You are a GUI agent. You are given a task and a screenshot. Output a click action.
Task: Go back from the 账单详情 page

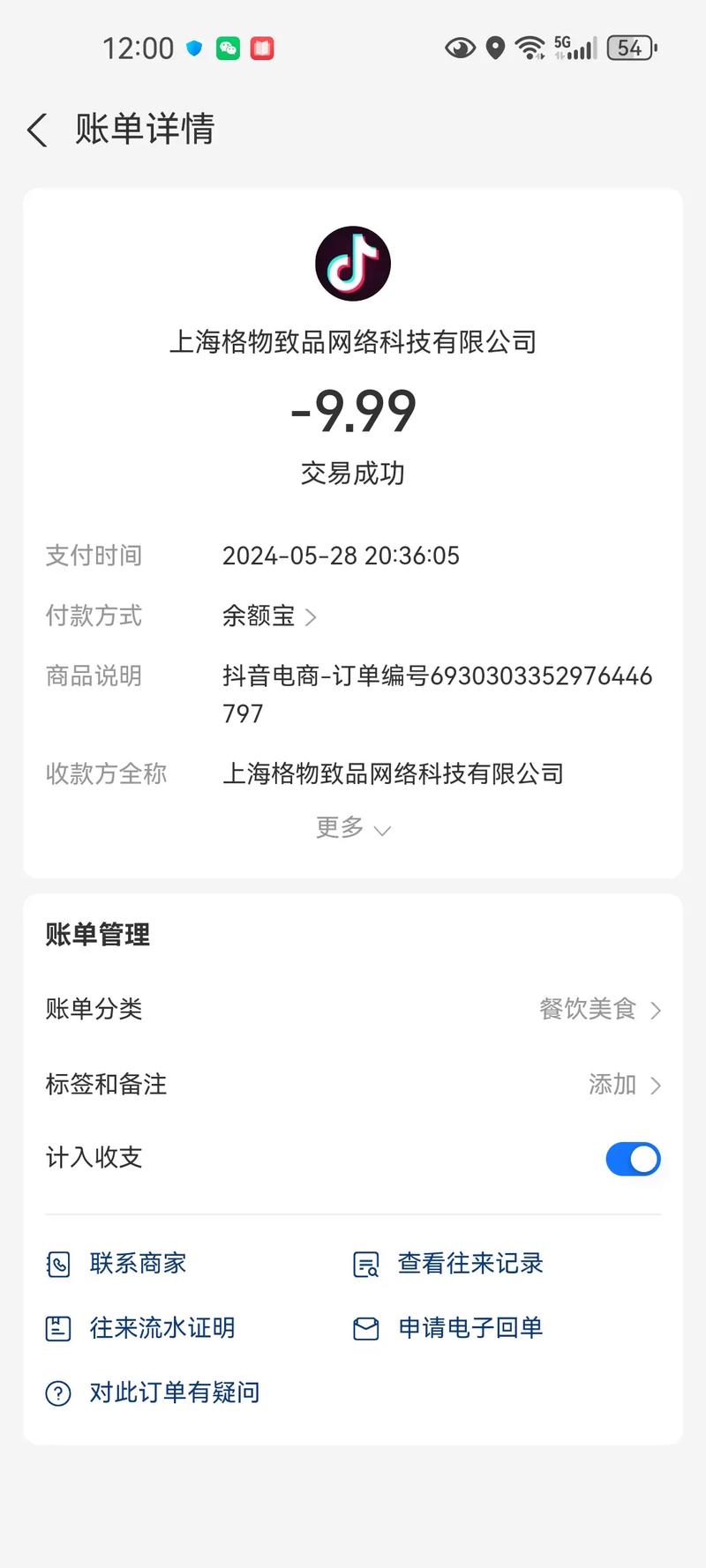click(37, 130)
